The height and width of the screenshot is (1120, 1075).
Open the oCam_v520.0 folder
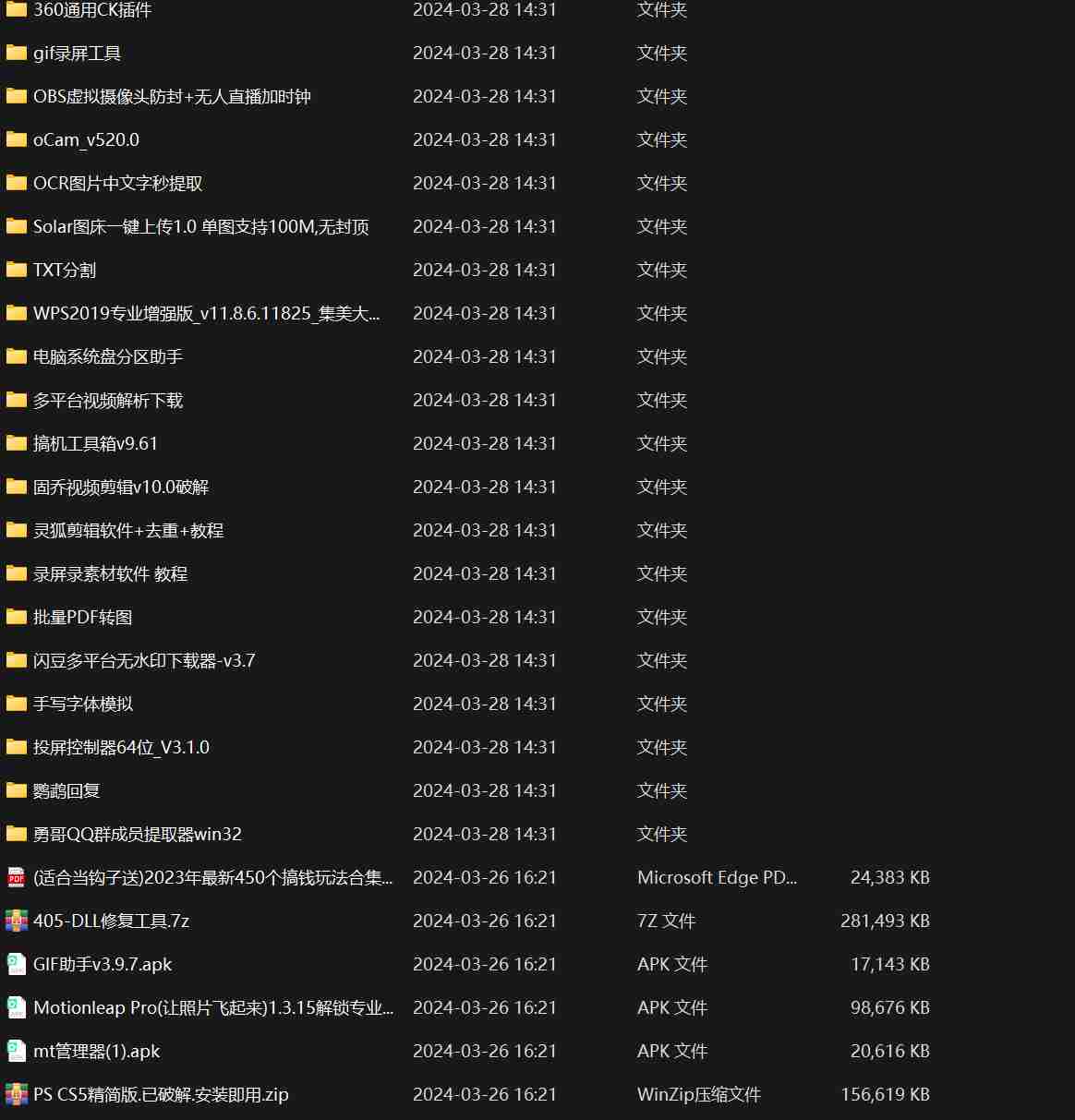[x=86, y=140]
